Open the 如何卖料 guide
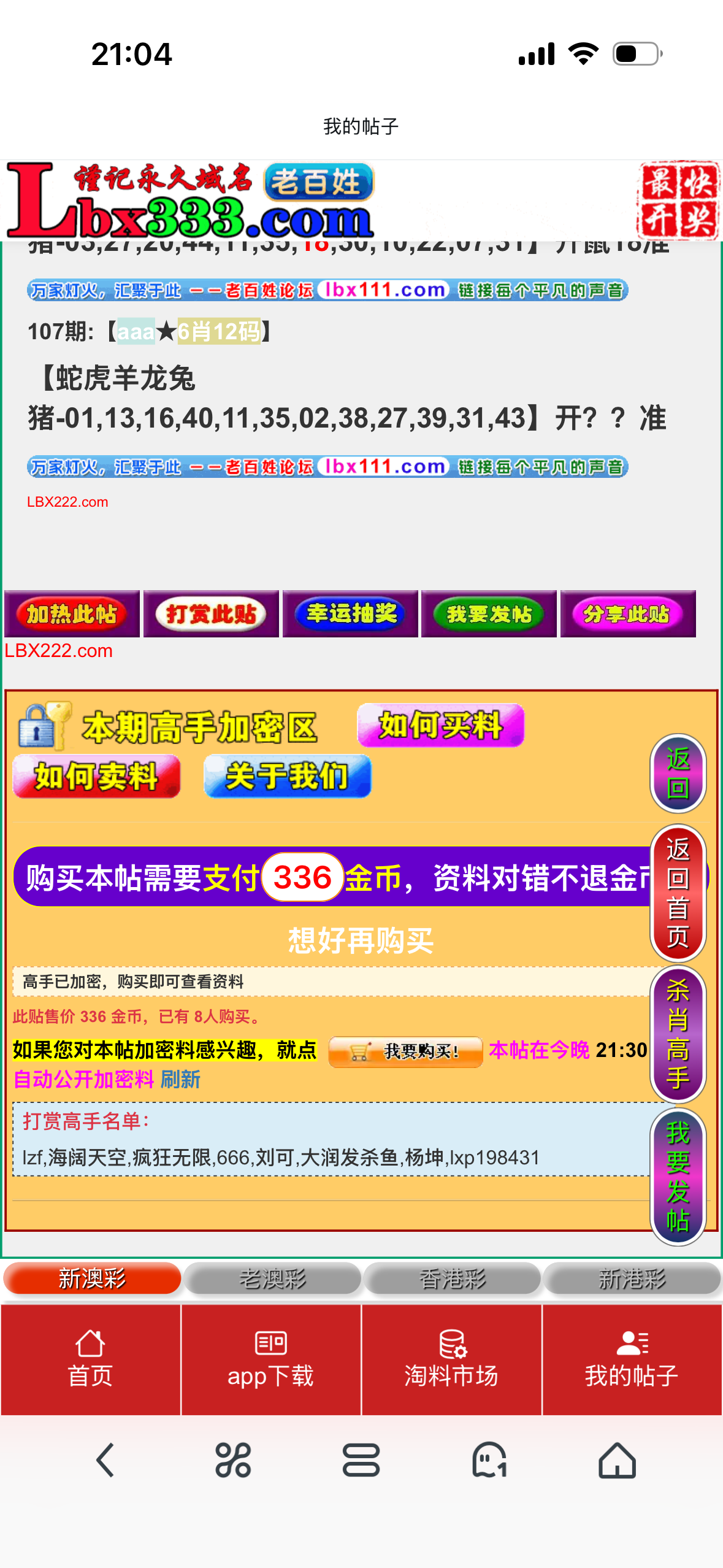Image resolution: width=723 pixels, height=1568 pixels. (x=97, y=777)
